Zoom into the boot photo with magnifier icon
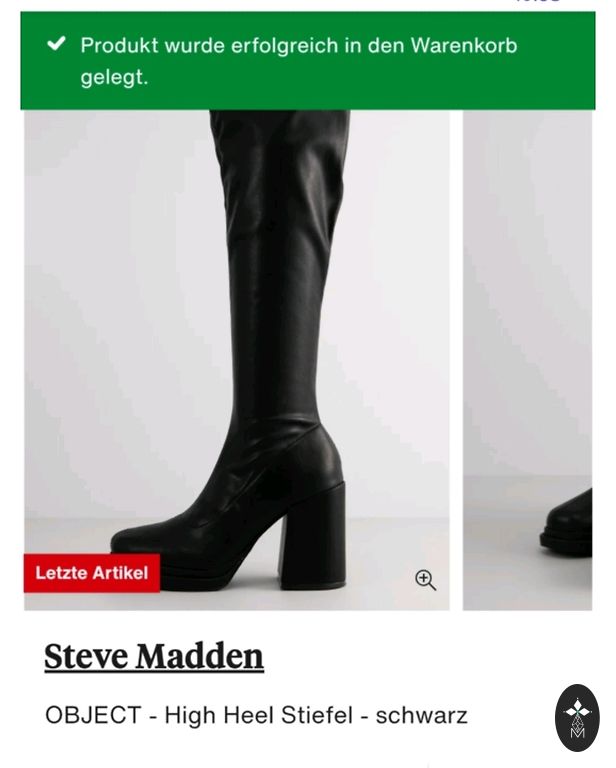This screenshot has height=768, width=616. coord(425,580)
